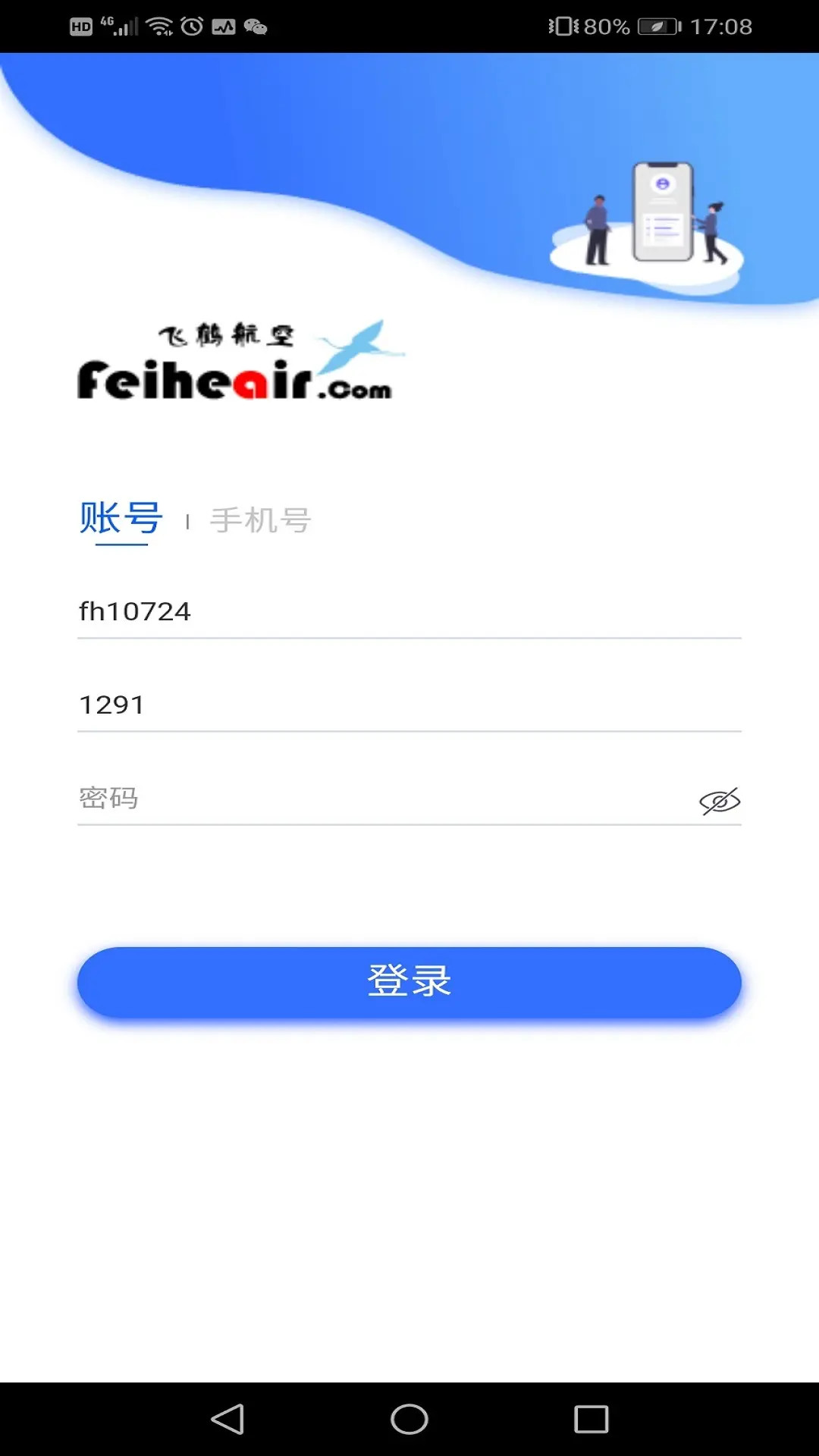819x1456 pixels.
Task: Select the 账号 login tab
Action: point(120,519)
